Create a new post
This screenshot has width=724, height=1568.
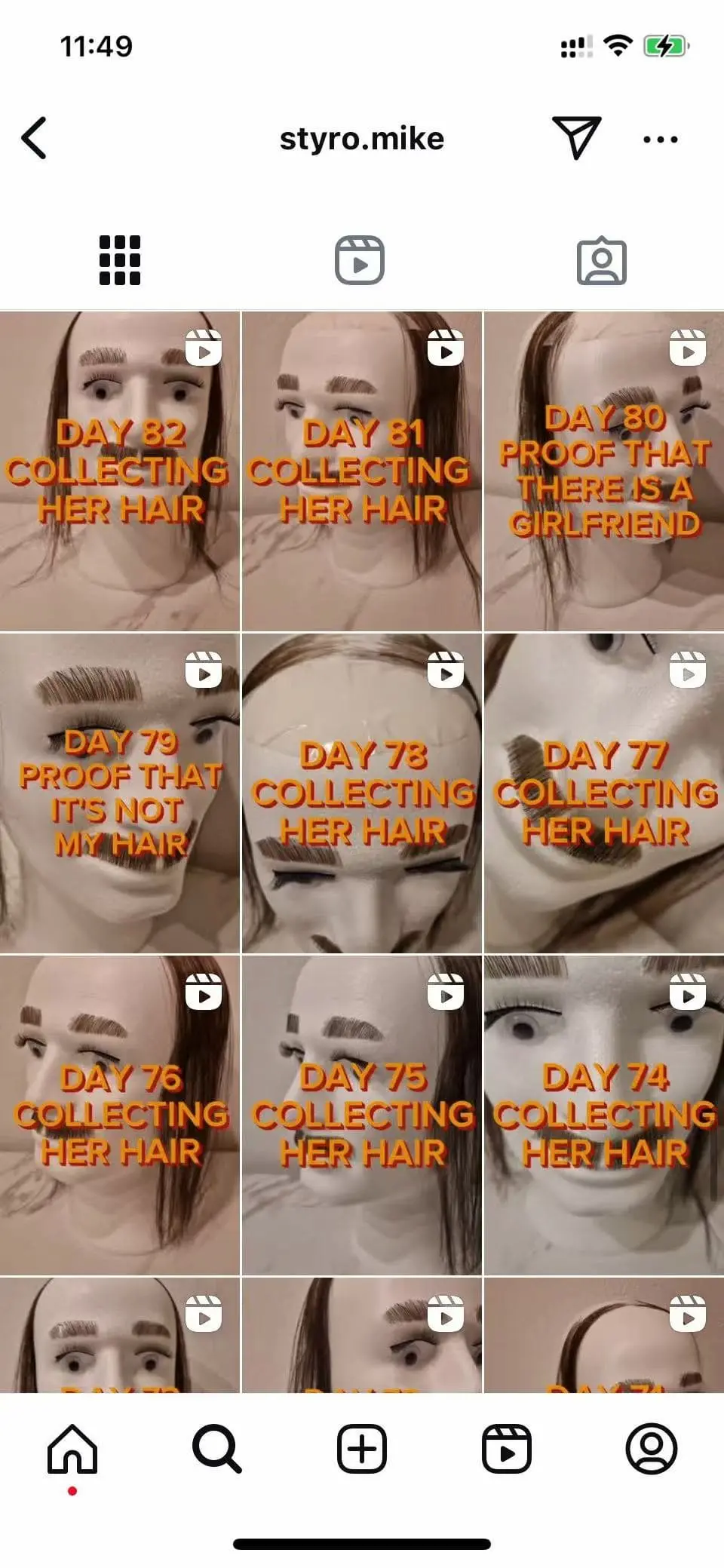coord(362,1449)
